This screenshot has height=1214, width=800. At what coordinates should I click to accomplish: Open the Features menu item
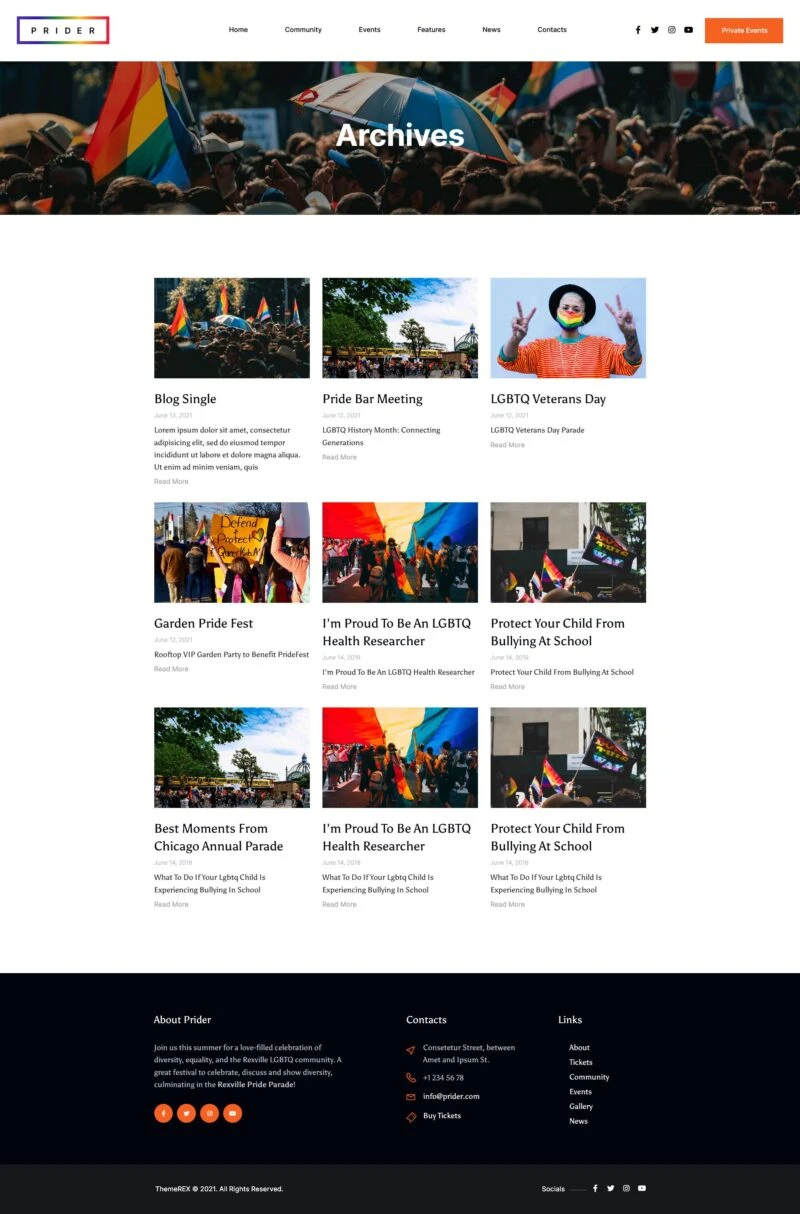(431, 30)
